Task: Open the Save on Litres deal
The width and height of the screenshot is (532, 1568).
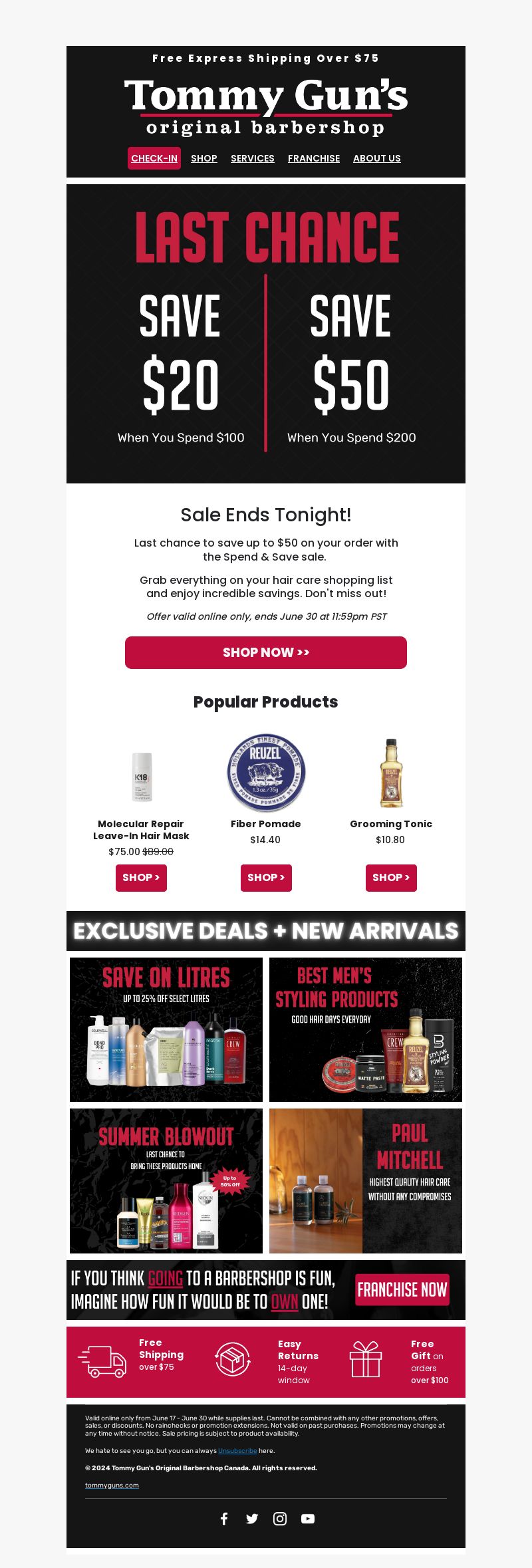Action: pos(166,1029)
